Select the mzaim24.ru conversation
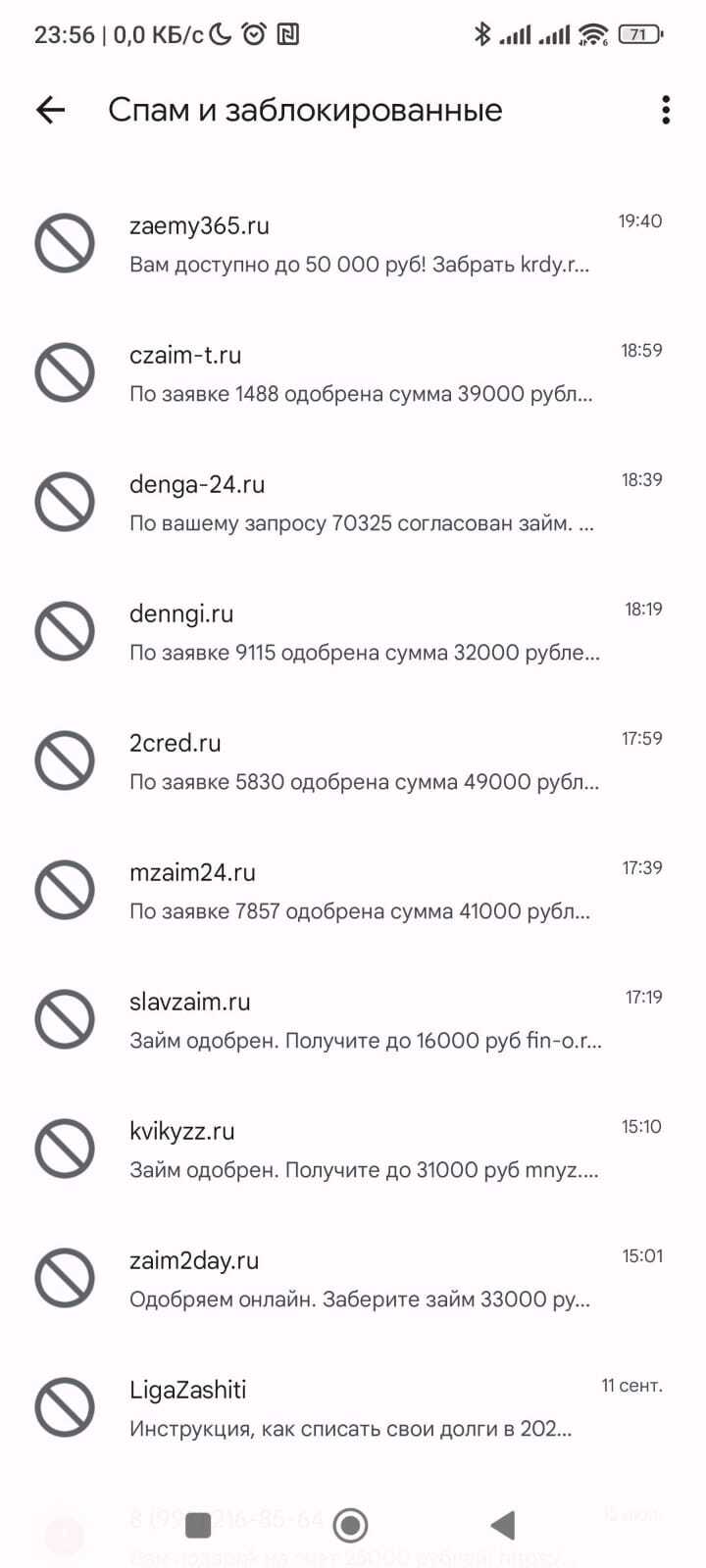706x1568 pixels. click(353, 891)
